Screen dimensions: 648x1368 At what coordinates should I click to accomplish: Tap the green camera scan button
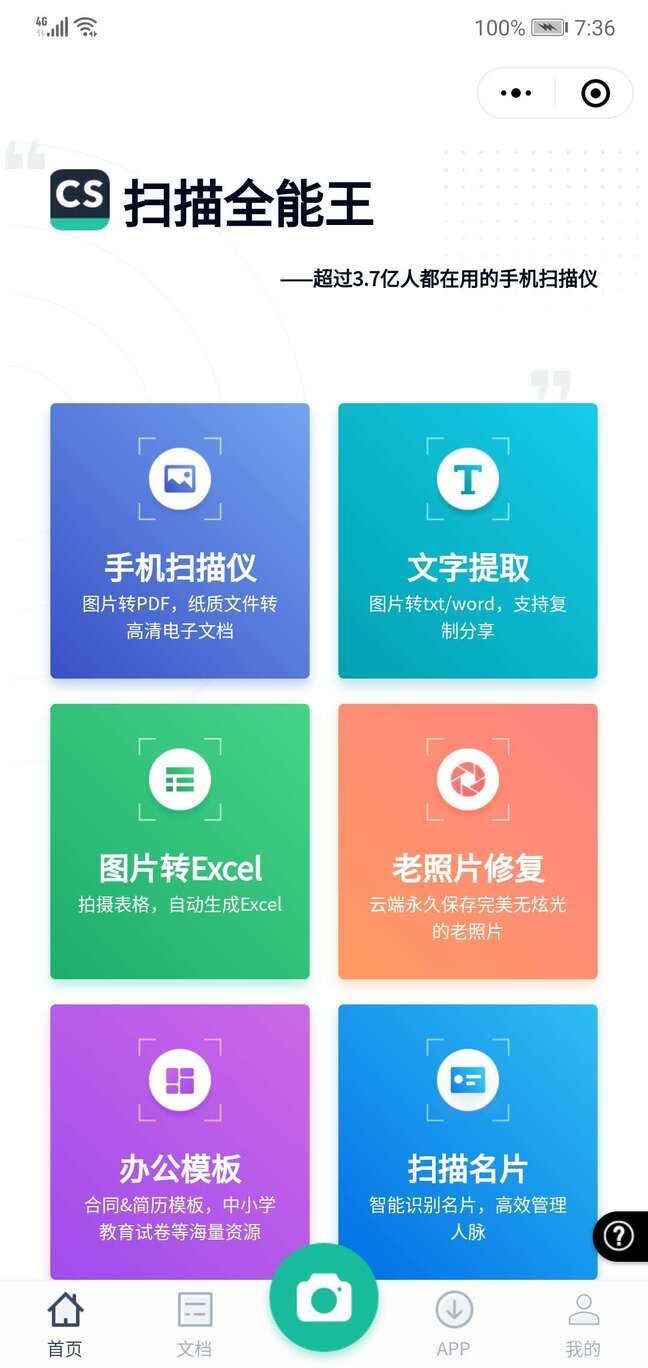pos(324,1298)
